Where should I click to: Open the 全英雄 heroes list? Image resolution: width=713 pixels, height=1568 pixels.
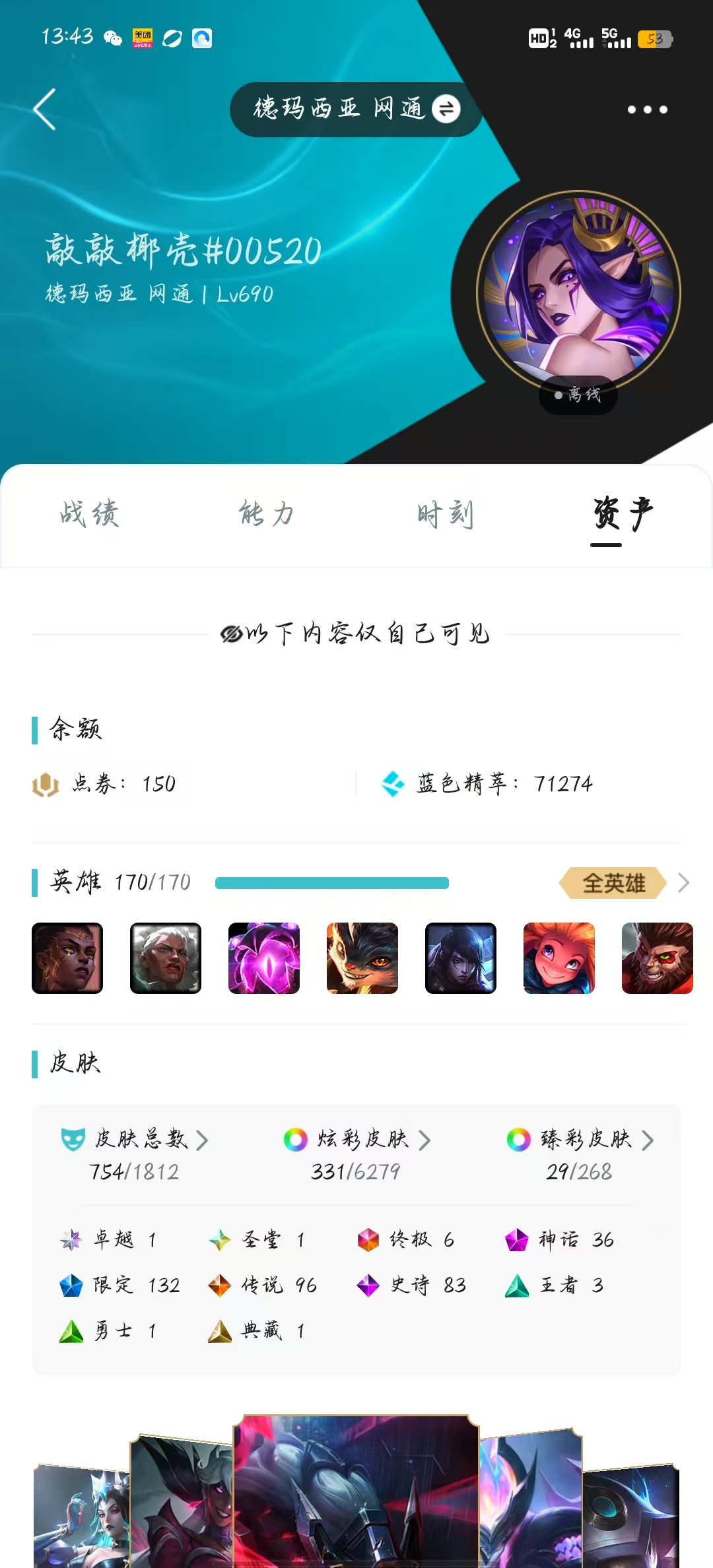pos(624,883)
